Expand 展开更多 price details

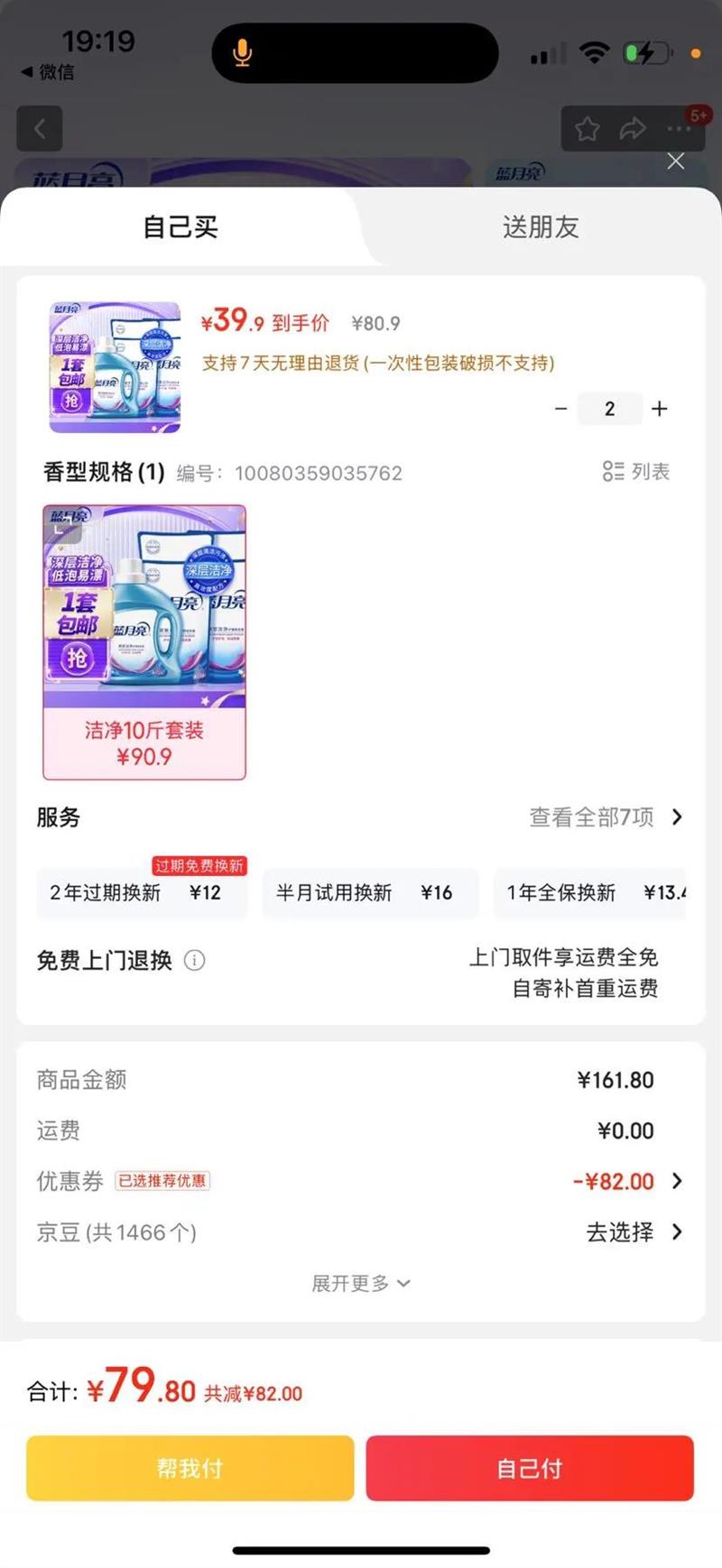pos(360,1283)
